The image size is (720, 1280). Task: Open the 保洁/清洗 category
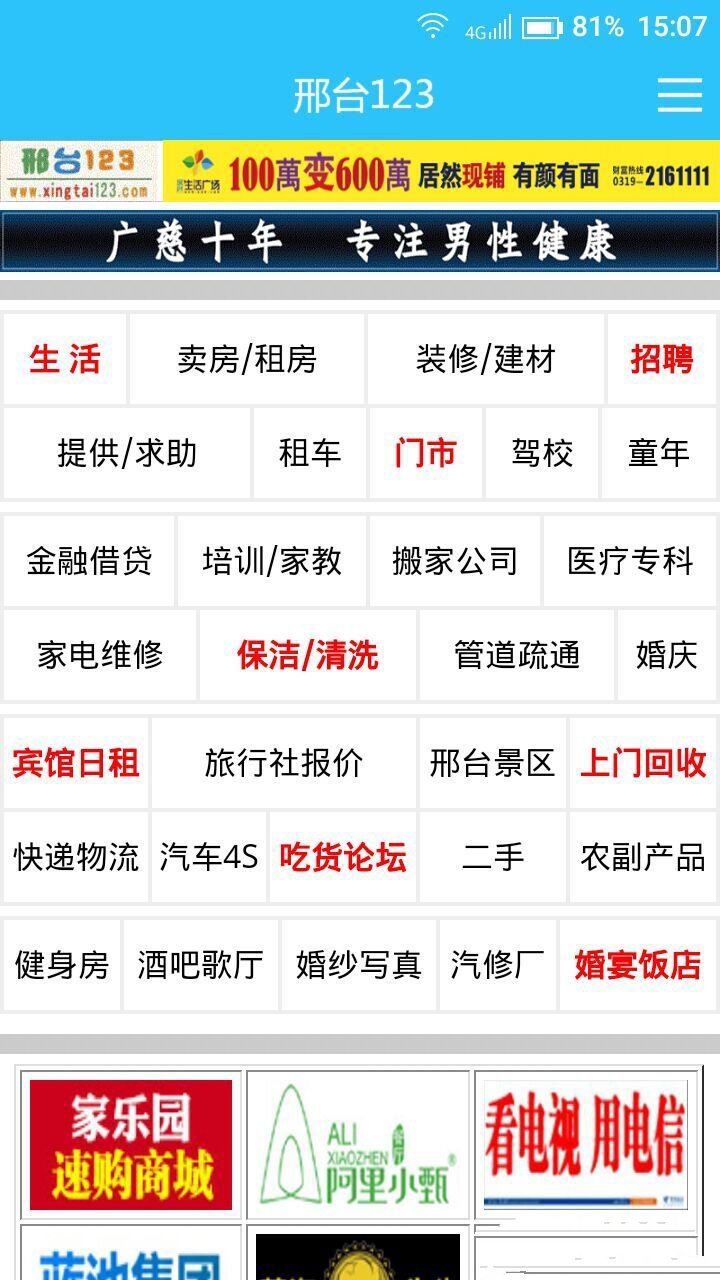[308, 655]
